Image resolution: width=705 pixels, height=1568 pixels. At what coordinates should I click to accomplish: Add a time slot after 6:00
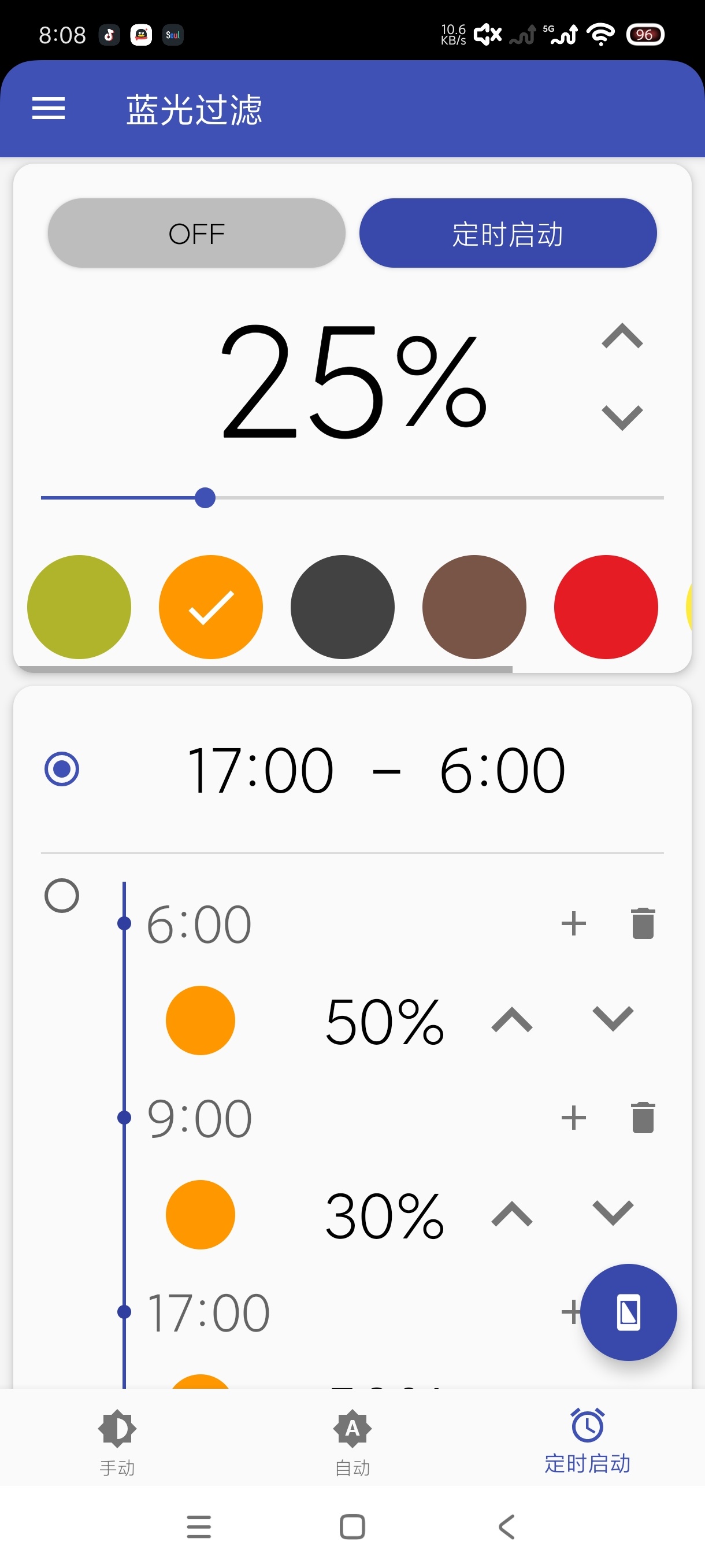point(573,923)
